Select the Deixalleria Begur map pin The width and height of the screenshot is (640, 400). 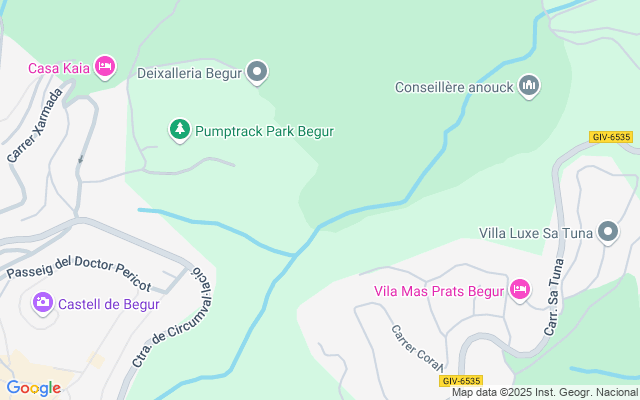coord(257,70)
